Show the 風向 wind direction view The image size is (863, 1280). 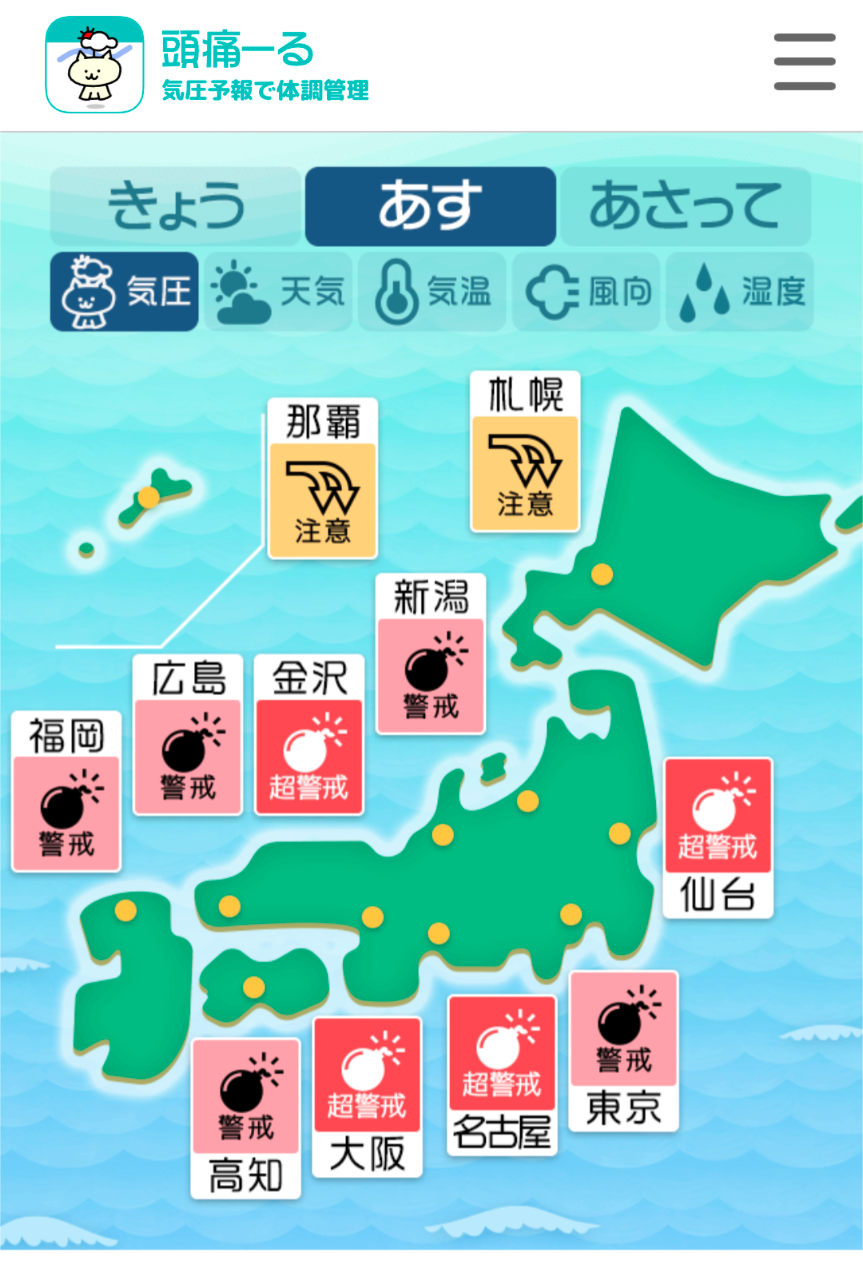586,292
